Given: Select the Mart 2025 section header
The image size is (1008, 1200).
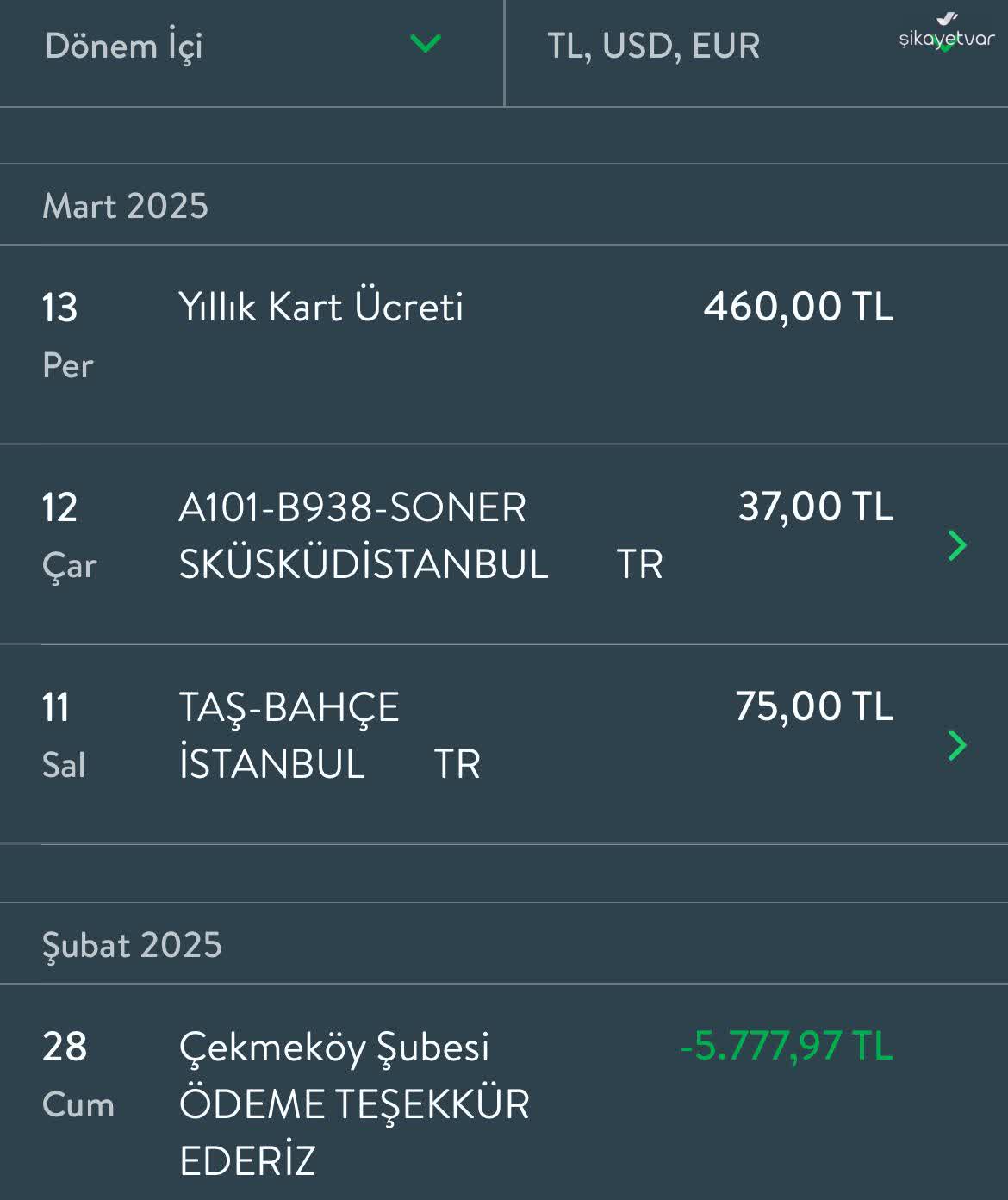Looking at the screenshot, I should click(125, 205).
